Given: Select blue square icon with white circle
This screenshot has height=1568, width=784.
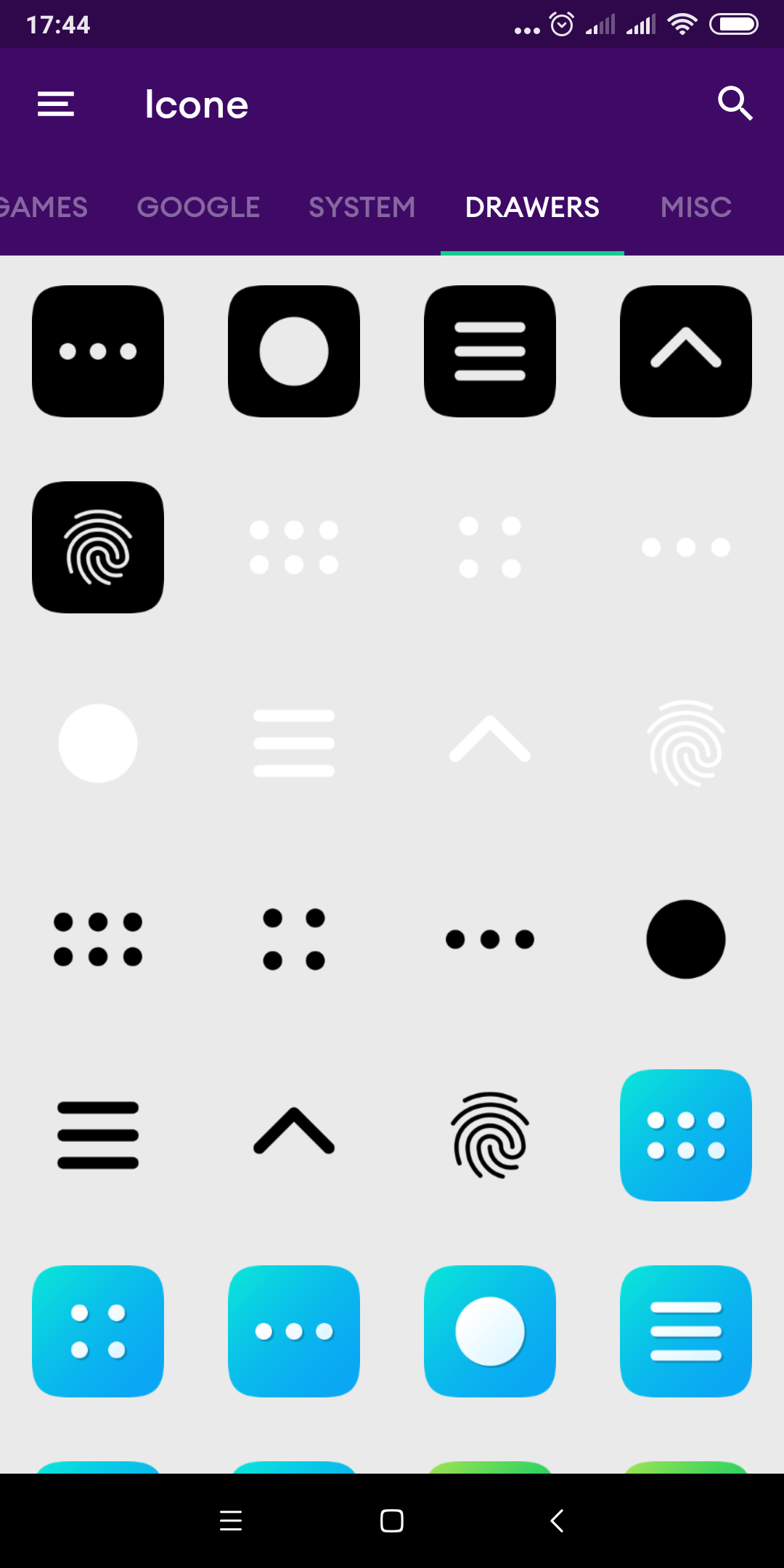Looking at the screenshot, I should (490, 1331).
